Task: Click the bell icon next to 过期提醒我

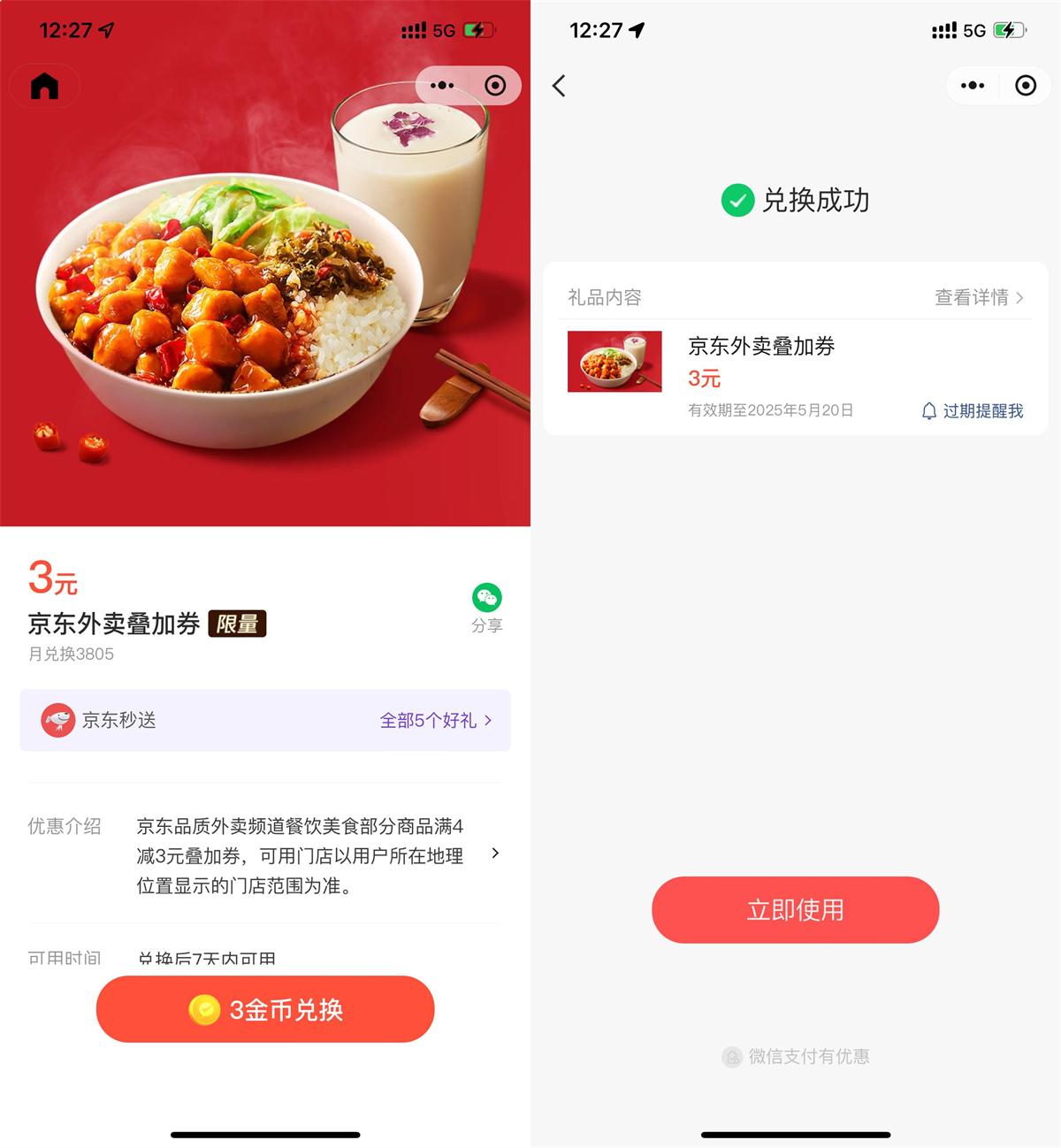Action: click(x=927, y=410)
